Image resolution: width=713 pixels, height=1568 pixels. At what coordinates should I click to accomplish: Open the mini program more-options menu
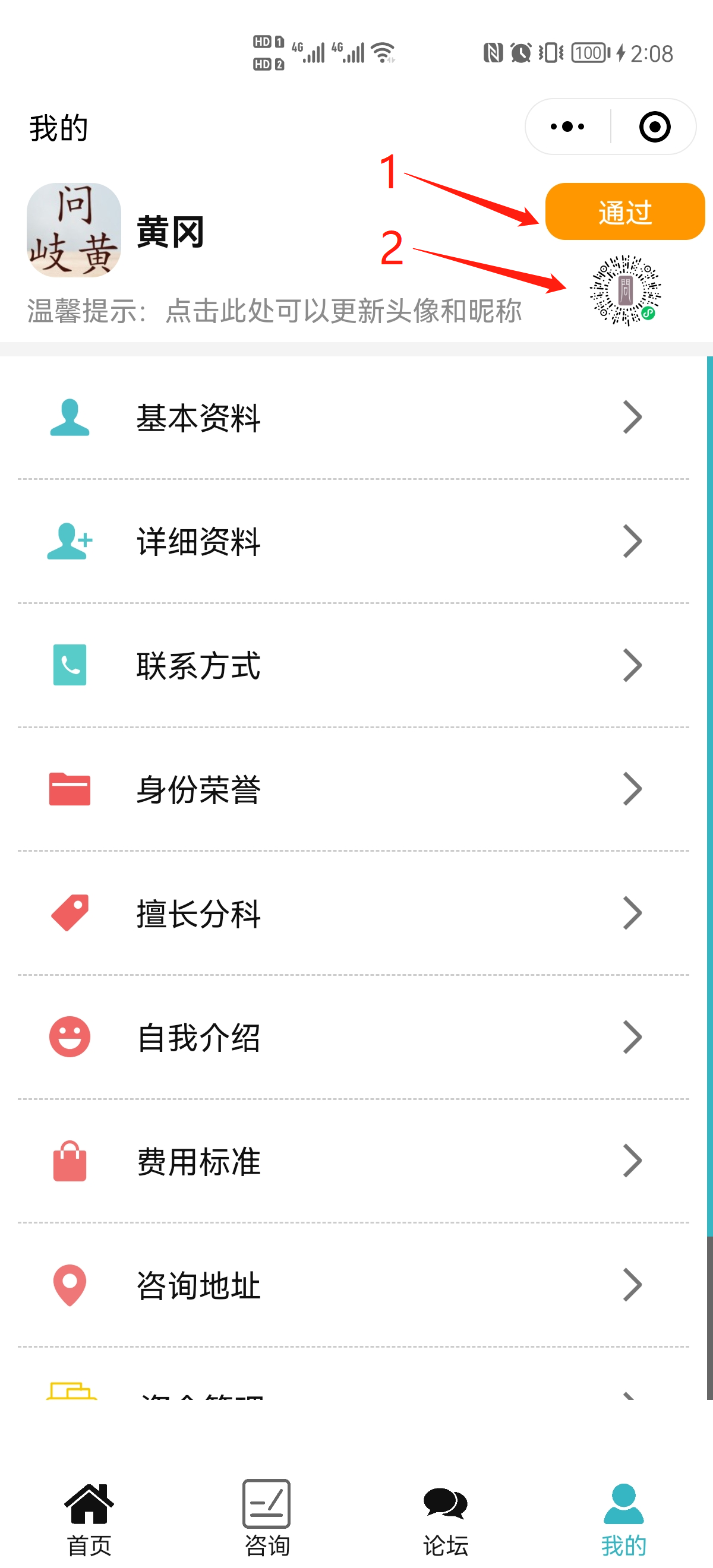click(x=567, y=127)
